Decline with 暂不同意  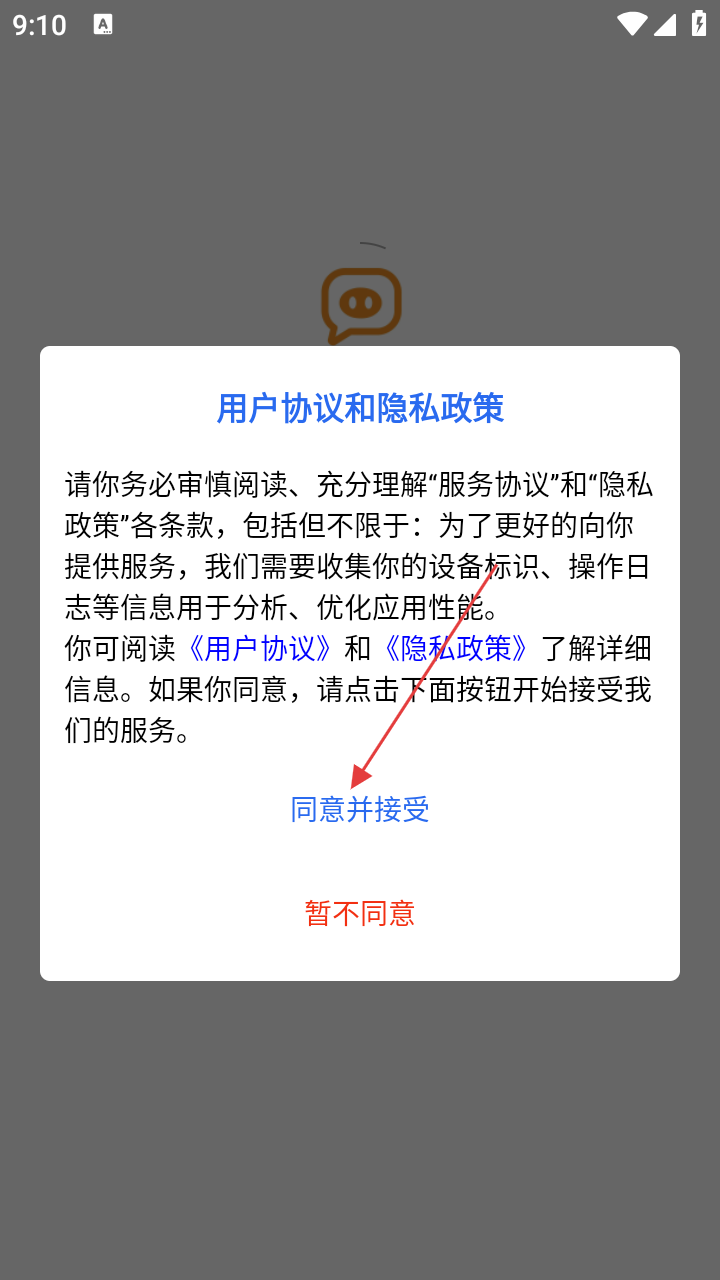(x=360, y=913)
